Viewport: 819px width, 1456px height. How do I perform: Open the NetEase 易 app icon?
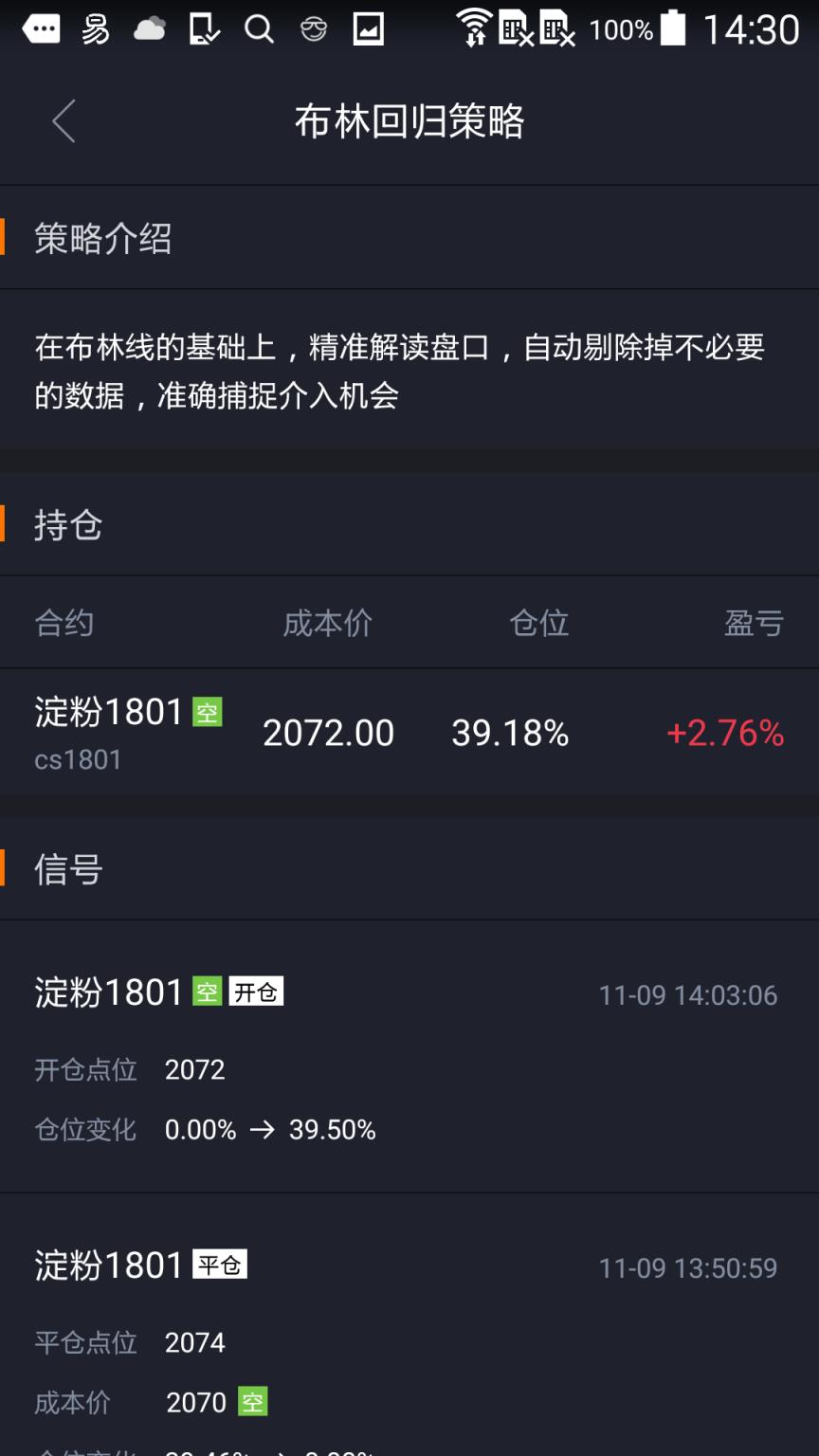[94, 28]
